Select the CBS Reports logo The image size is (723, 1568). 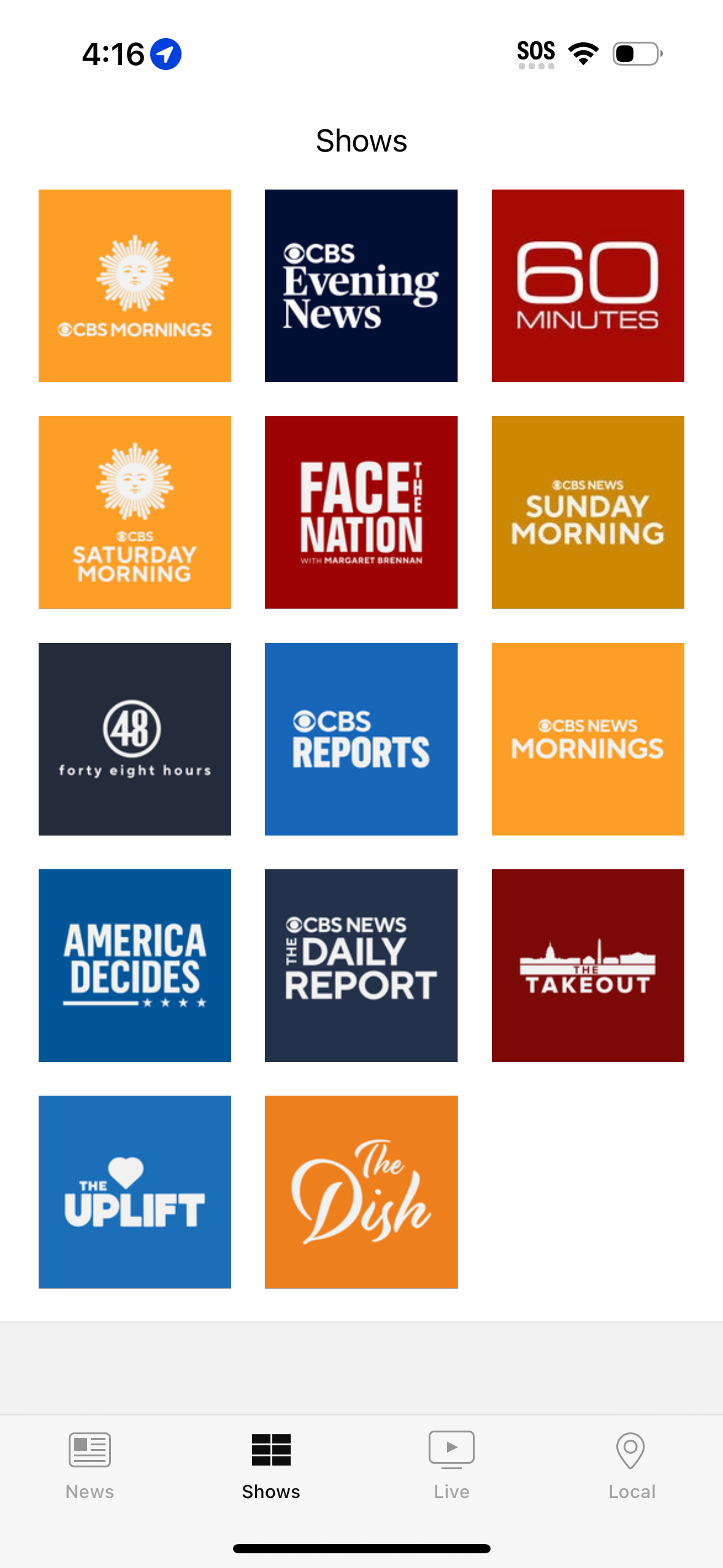[x=361, y=739]
